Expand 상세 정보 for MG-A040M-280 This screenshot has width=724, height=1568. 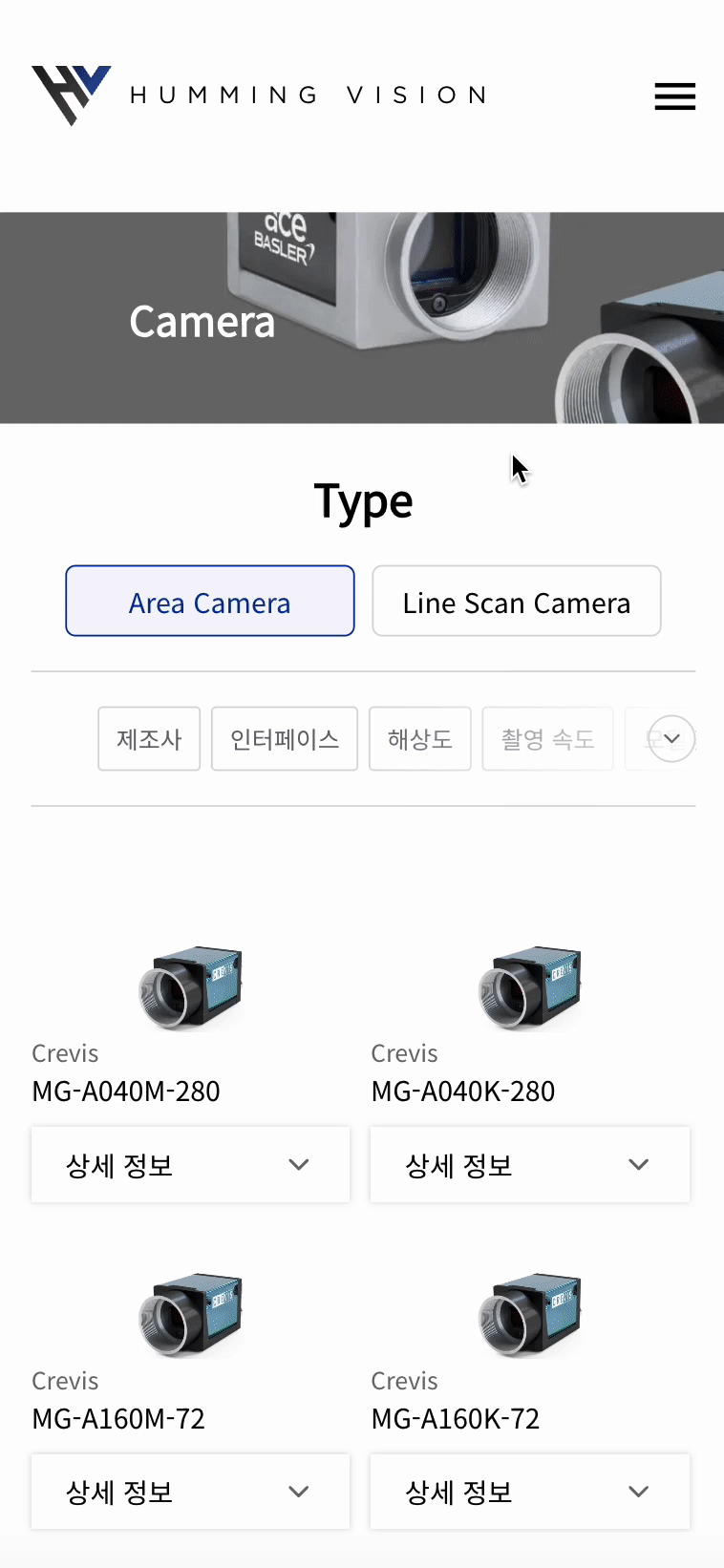pyautogui.click(x=191, y=1164)
